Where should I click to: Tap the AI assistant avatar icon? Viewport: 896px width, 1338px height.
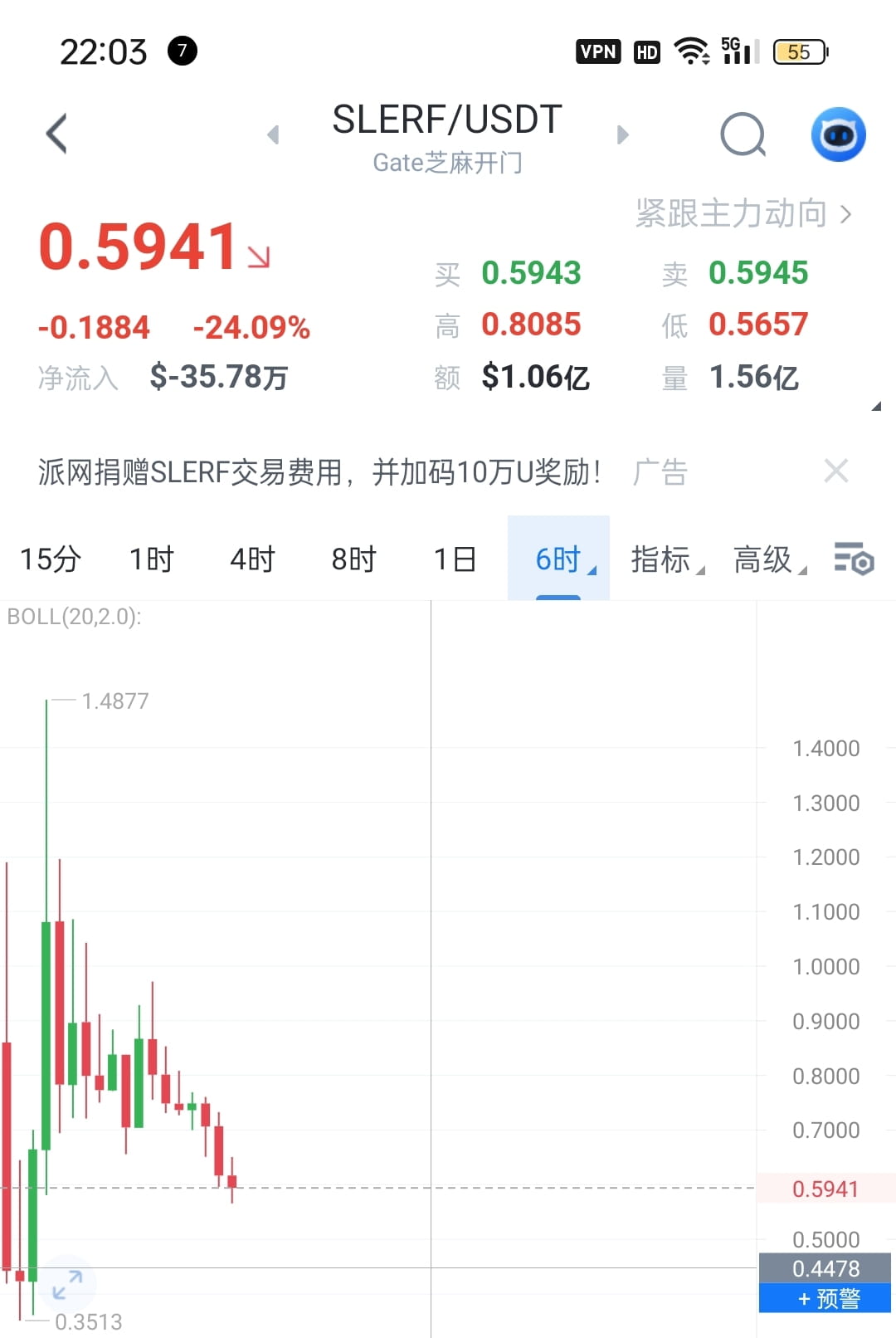[x=838, y=134]
